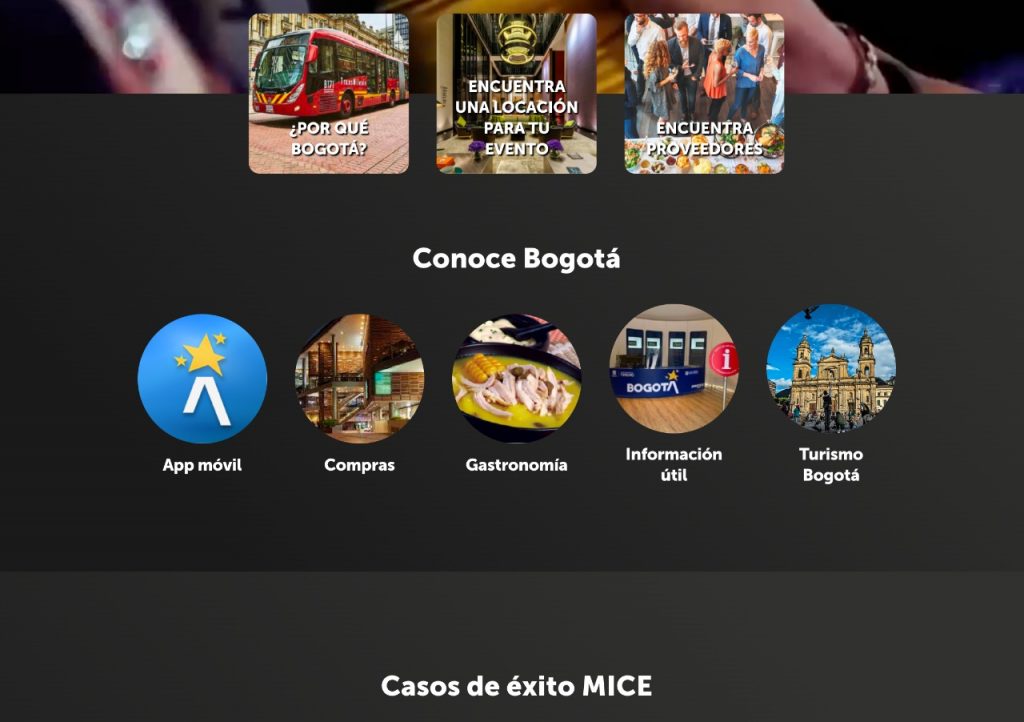This screenshot has width=1024, height=722.
Task: Go to Turismo Bogotá
Action: [831, 369]
